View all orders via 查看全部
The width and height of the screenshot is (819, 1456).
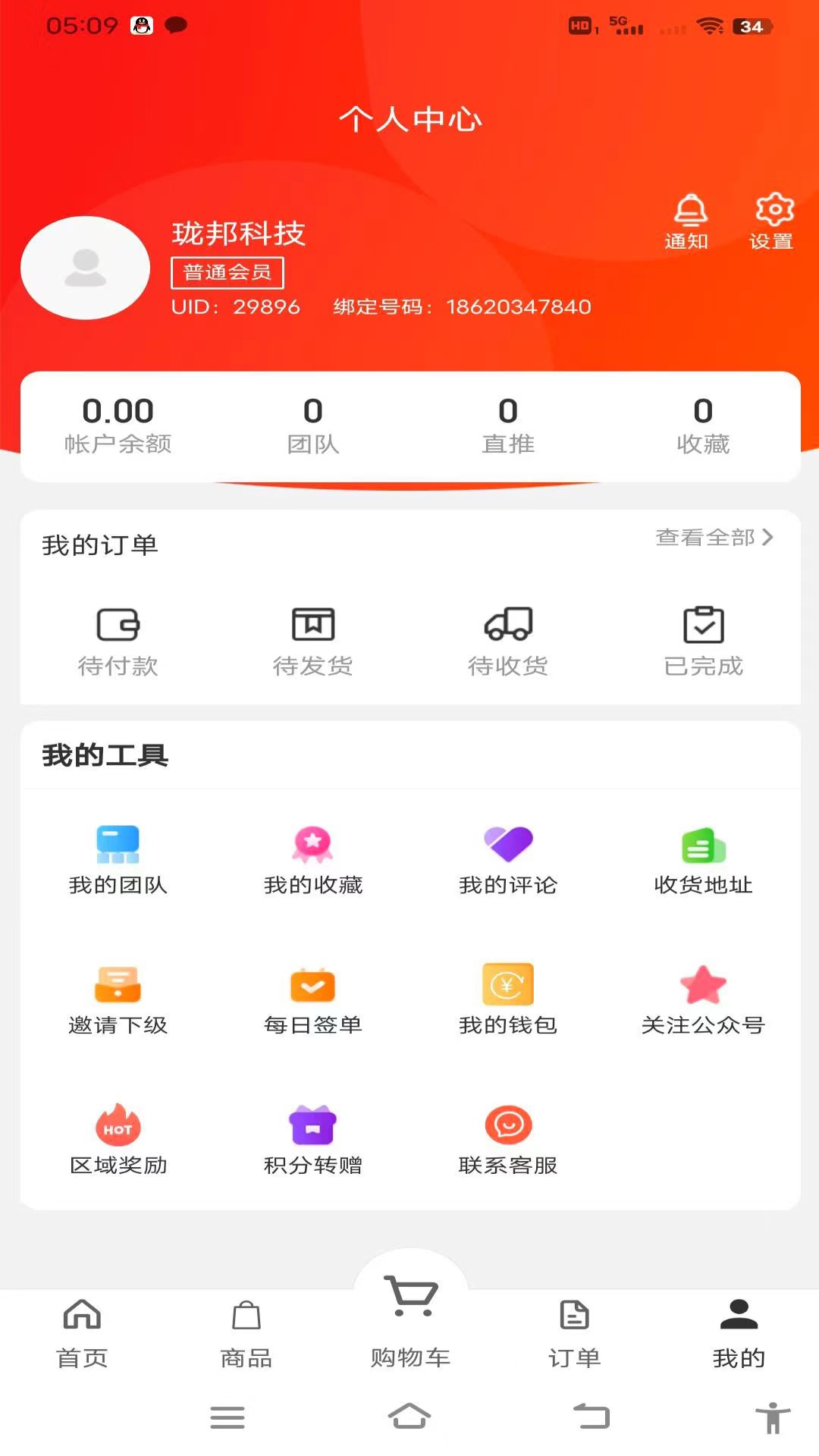click(714, 538)
